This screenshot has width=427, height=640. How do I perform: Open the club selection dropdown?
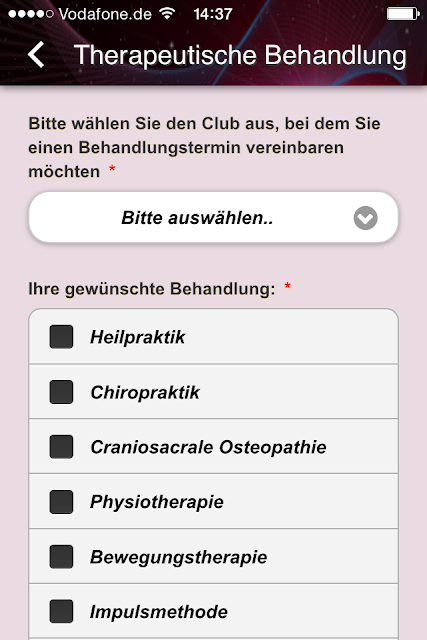(214, 218)
